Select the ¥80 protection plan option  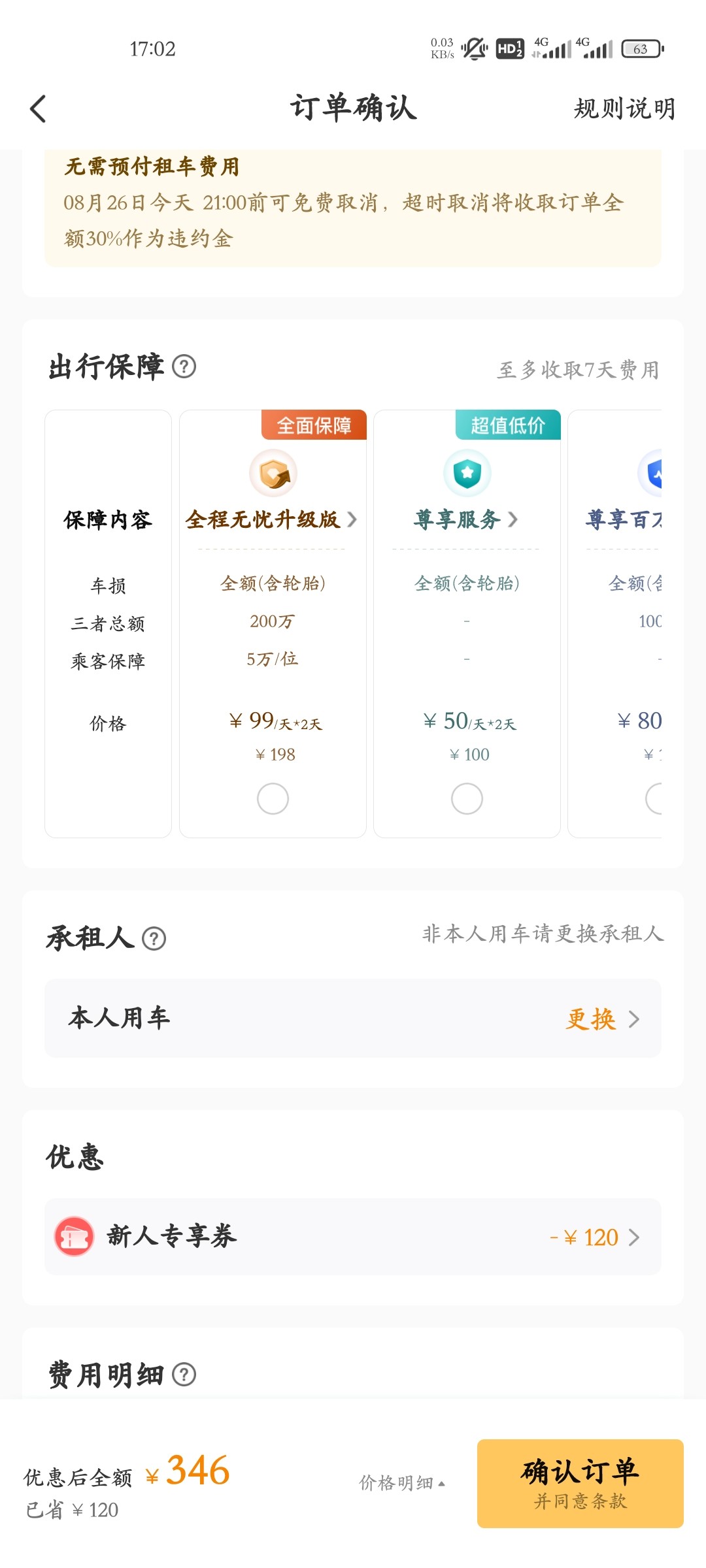point(655,798)
